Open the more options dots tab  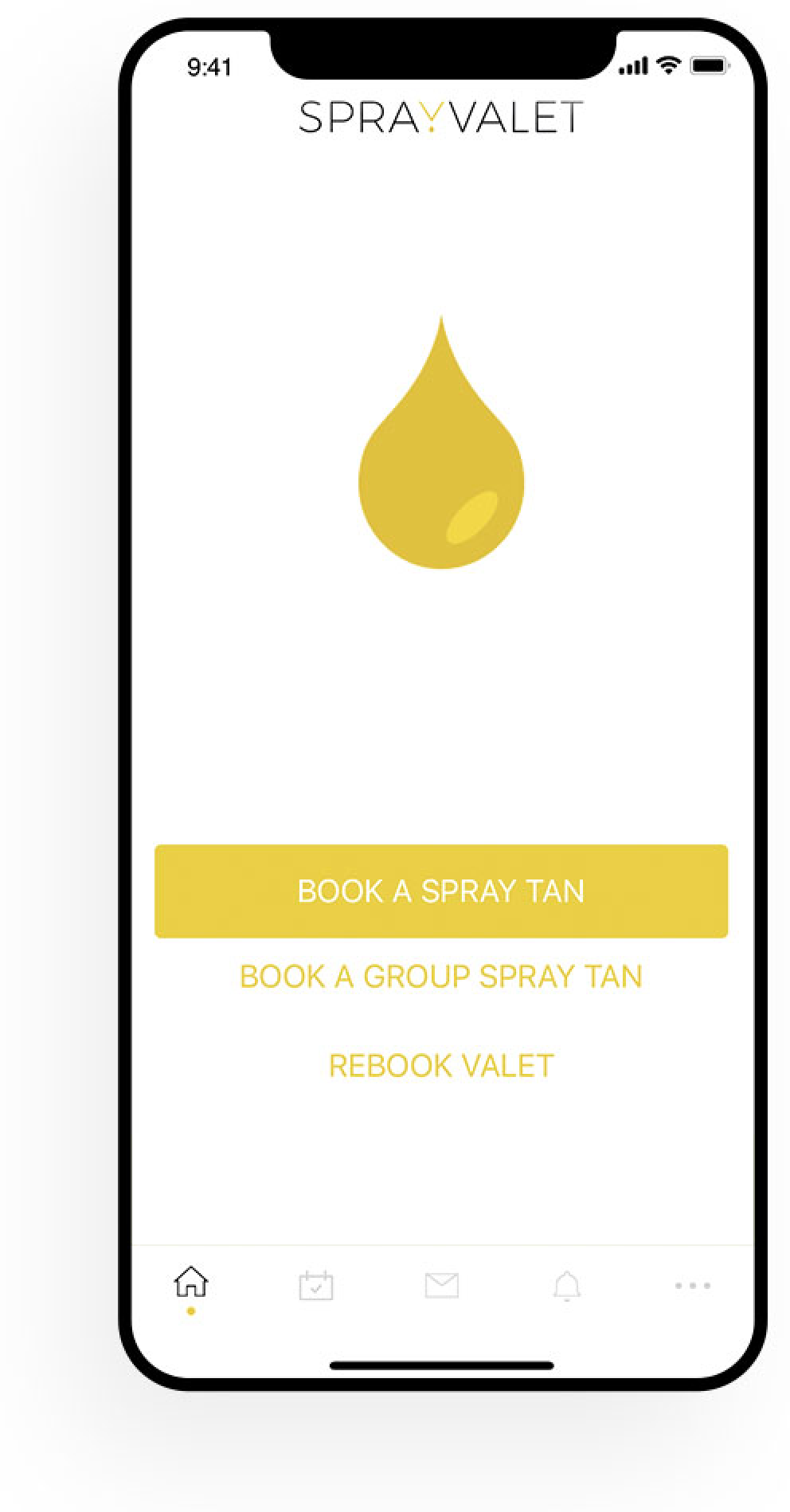pyautogui.click(x=692, y=1285)
